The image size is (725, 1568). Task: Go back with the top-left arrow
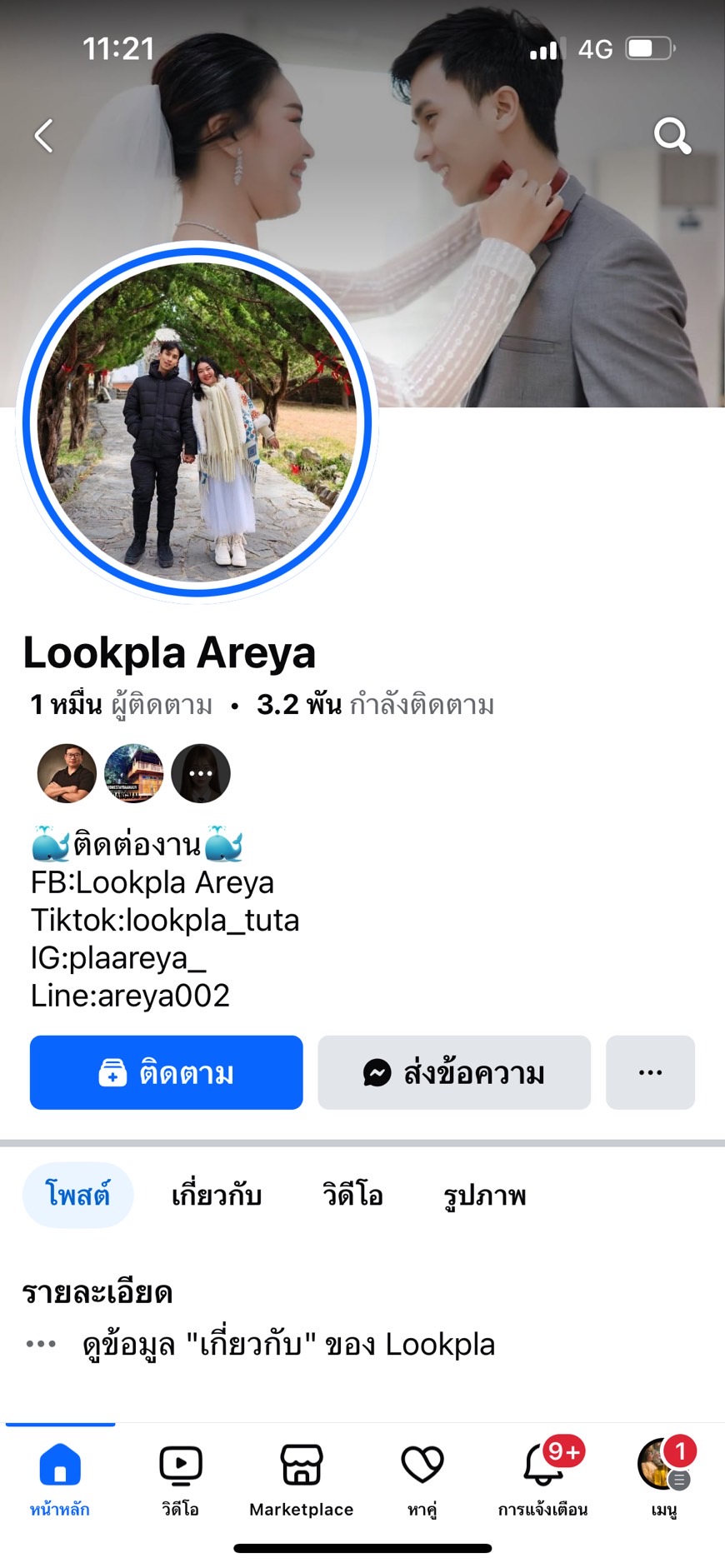click(x=44, y=135)
